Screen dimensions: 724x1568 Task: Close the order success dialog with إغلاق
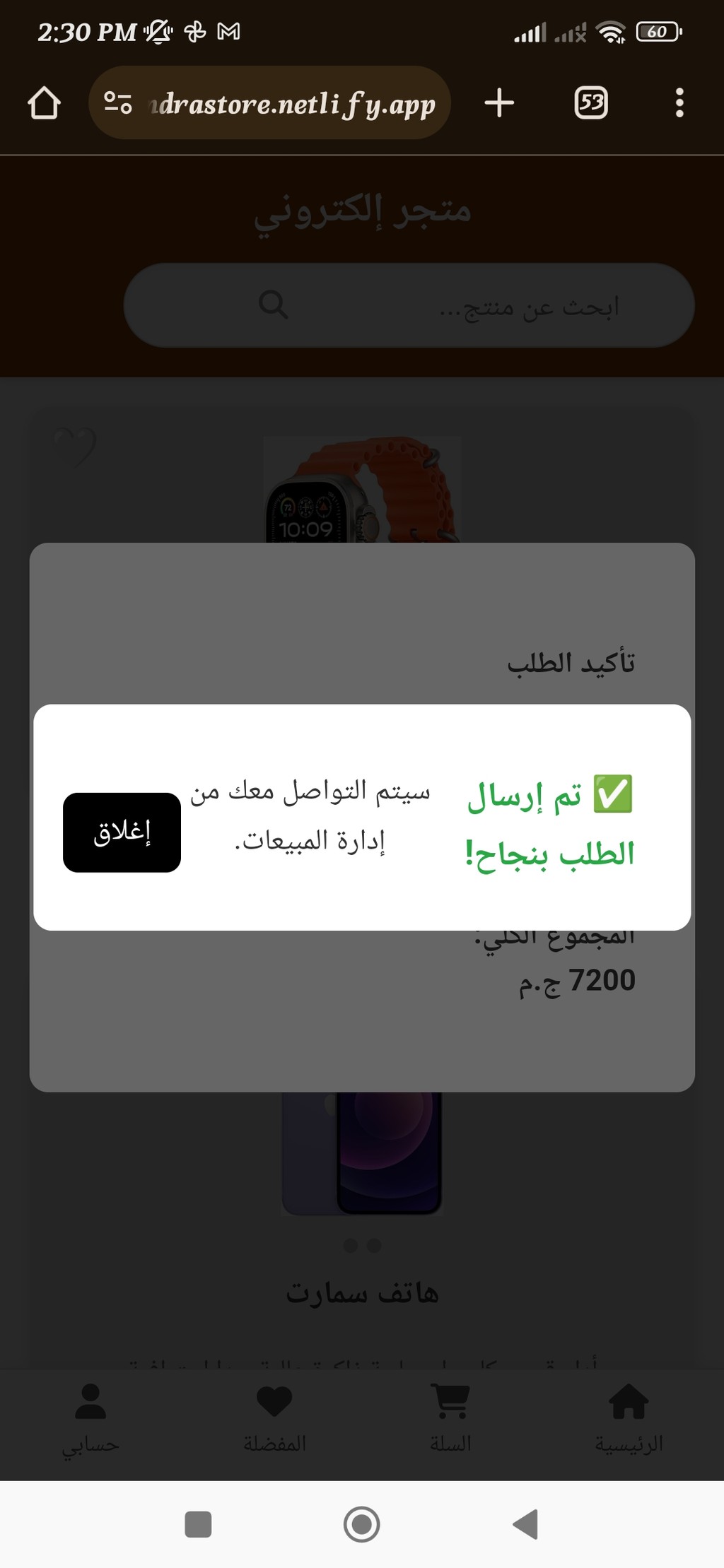[x=122, y=832]
